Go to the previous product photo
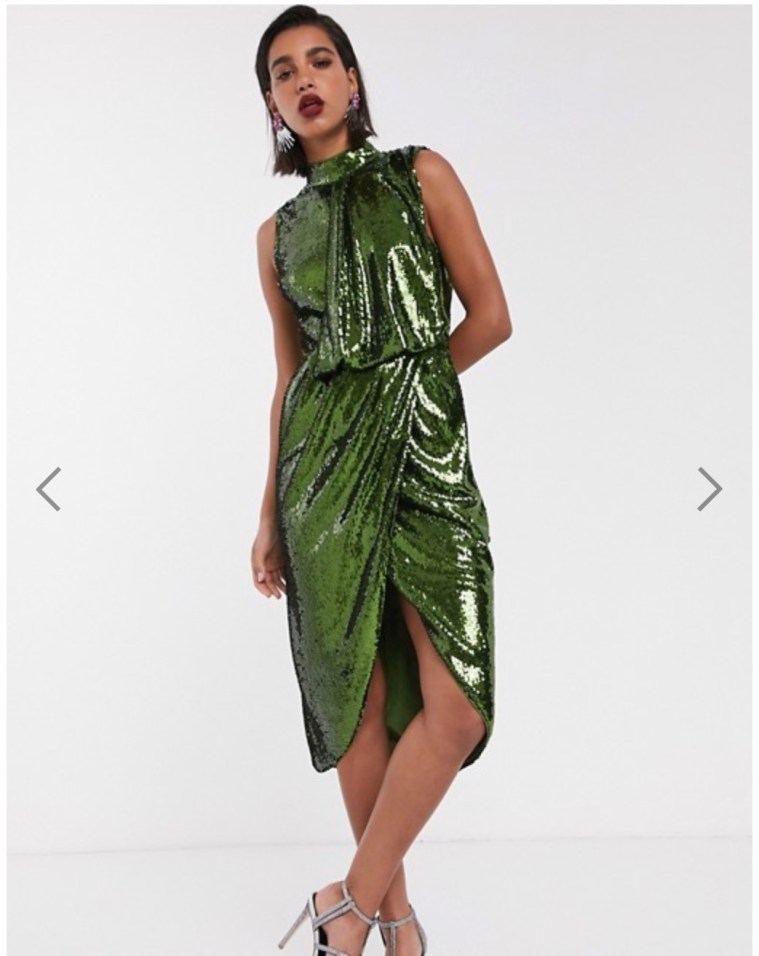The width and height of the screenshot is (759, 956). 48,489
